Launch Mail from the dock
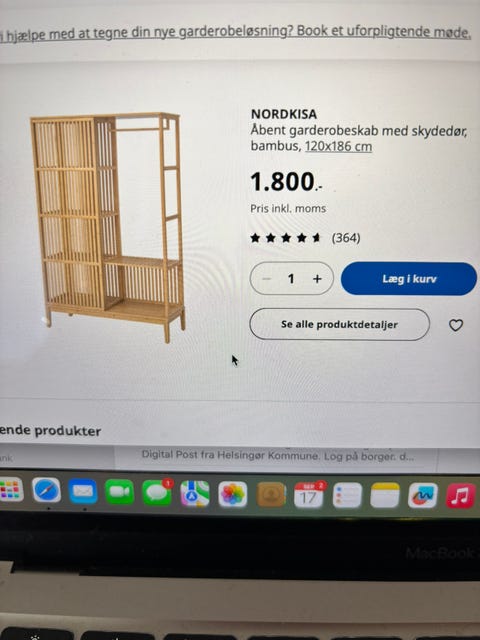 click(x=83, y=491)
